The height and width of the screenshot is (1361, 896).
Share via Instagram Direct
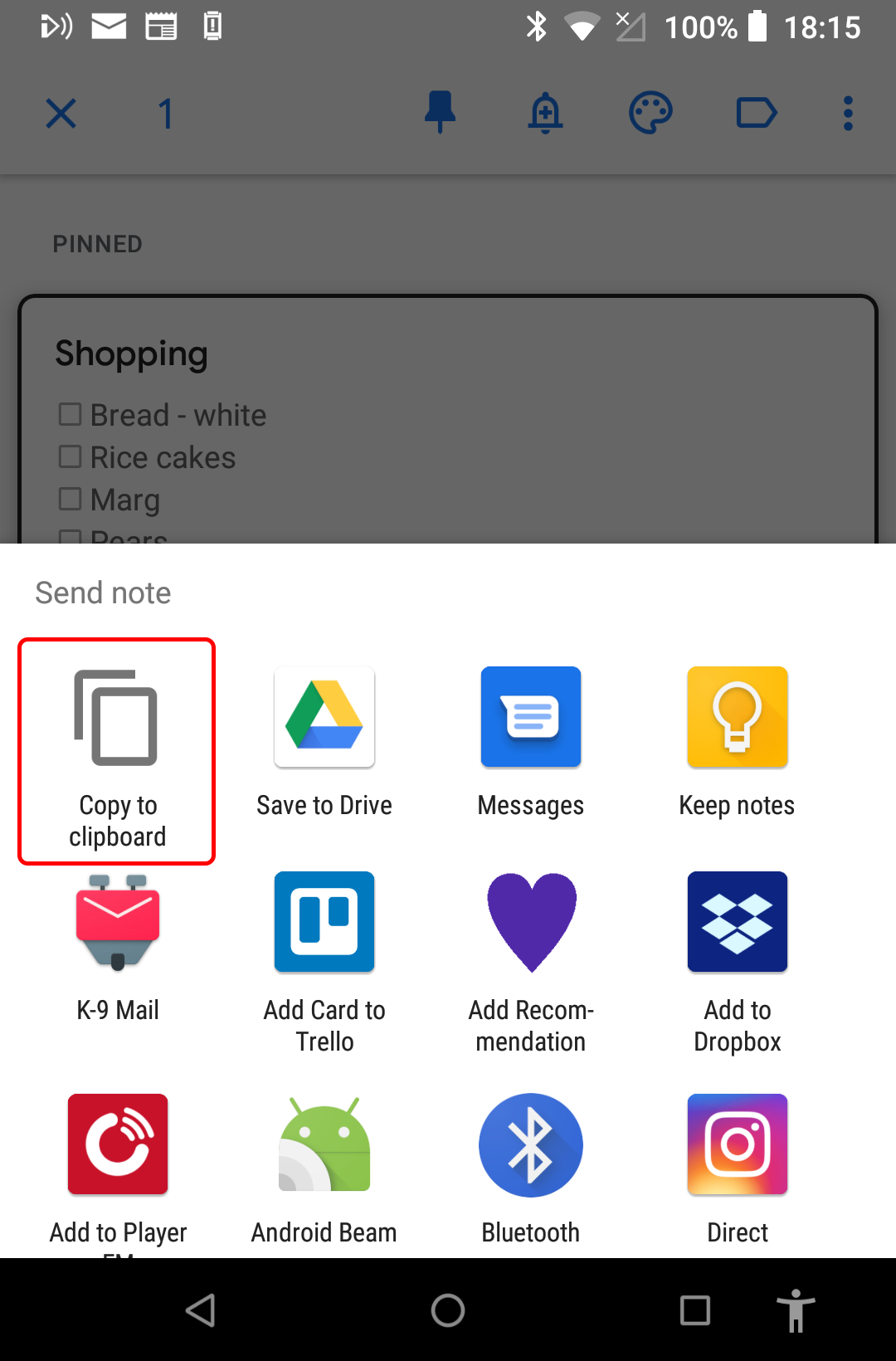click(737, 1170)
